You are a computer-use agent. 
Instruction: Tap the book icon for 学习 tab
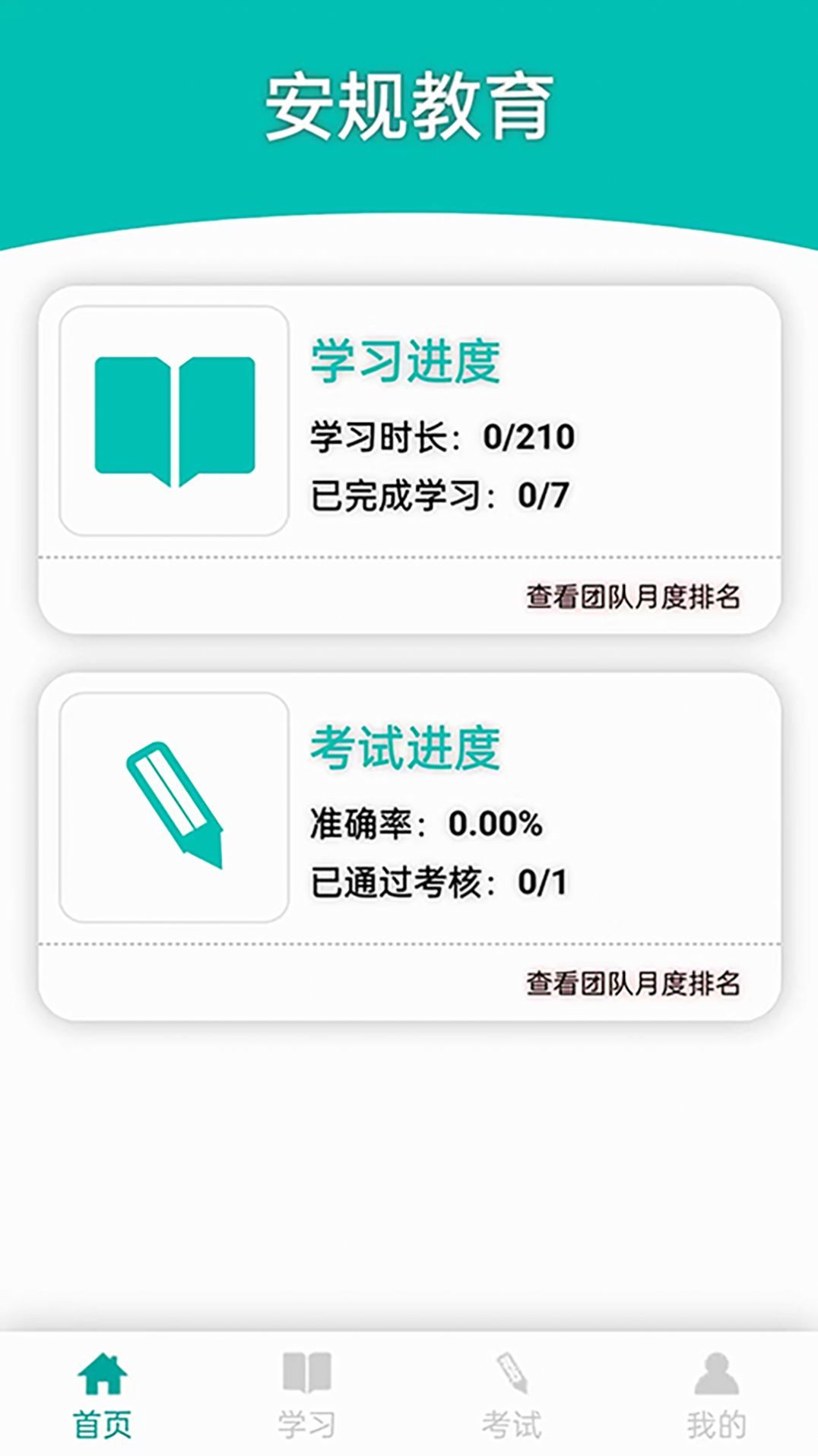(306, 1372)
